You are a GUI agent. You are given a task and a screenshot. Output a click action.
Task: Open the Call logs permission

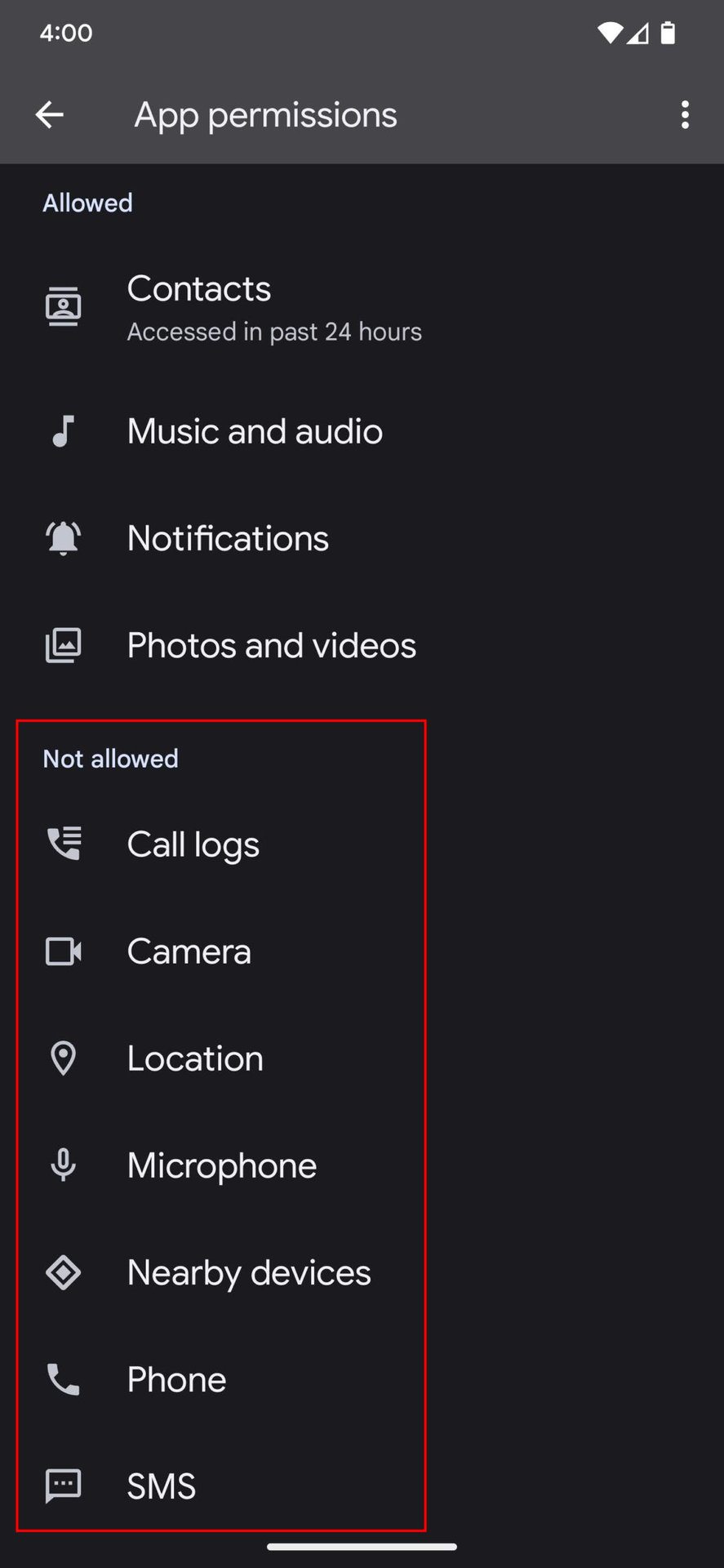pos(193,844)
